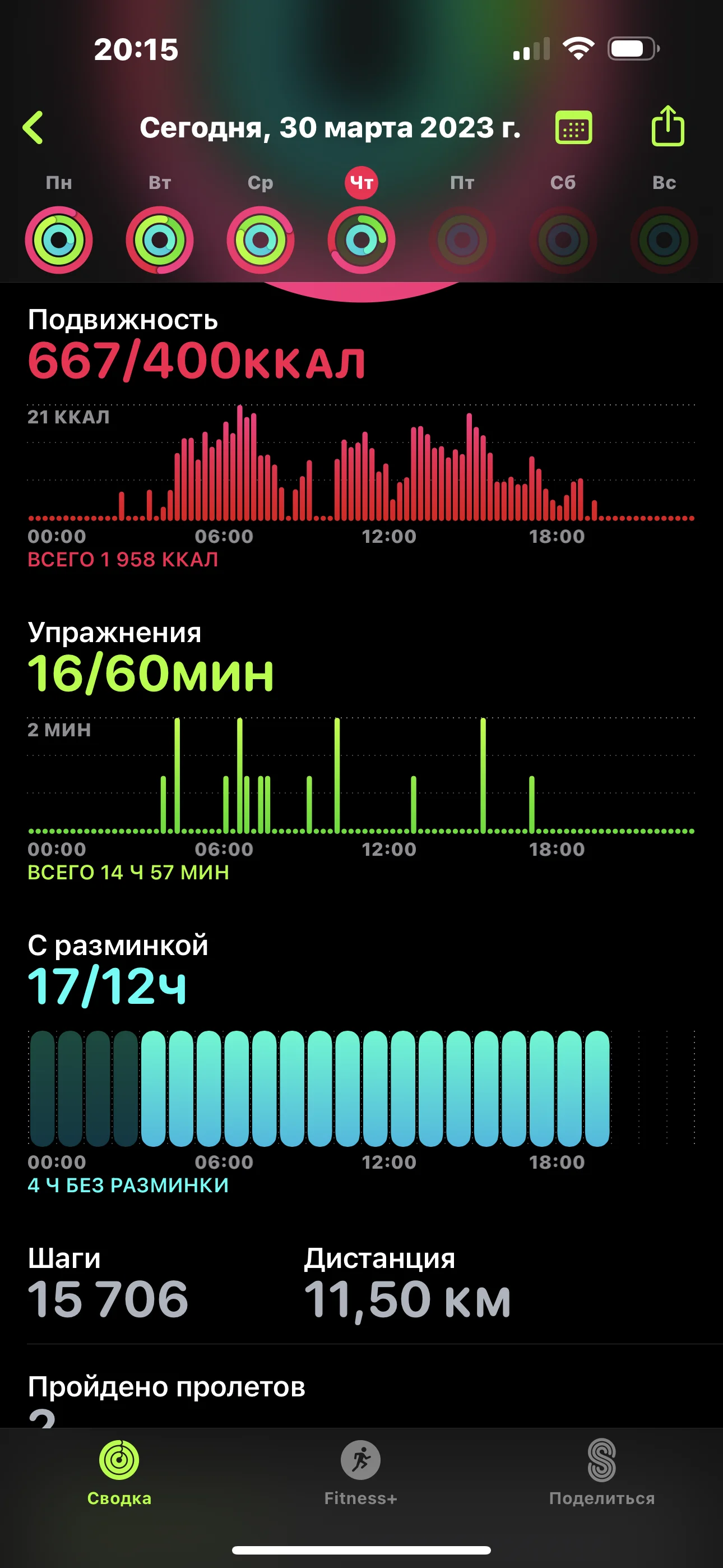
Task: Select Wednesday's activity rings
Action: coord(261,240)
